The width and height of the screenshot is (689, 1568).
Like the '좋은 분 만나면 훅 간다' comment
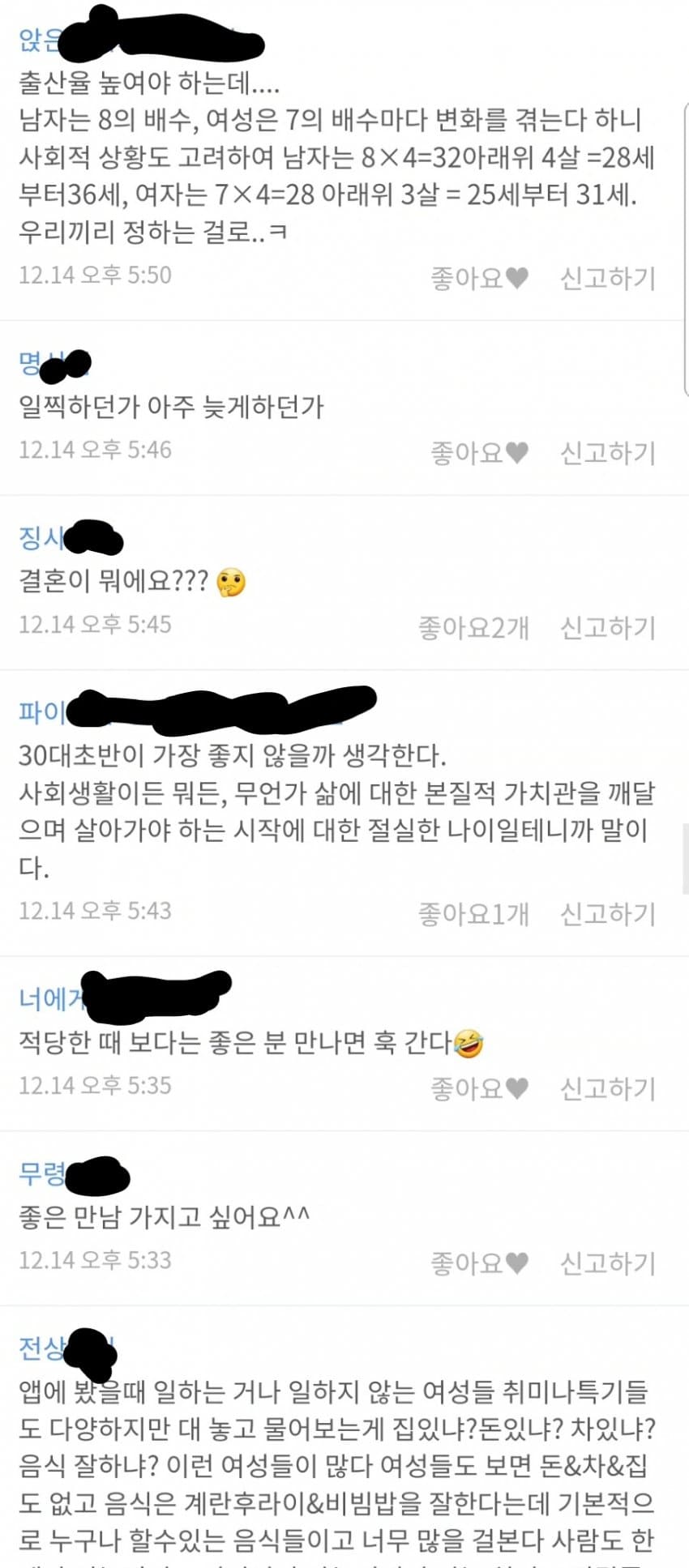[x=479, y=1088]
